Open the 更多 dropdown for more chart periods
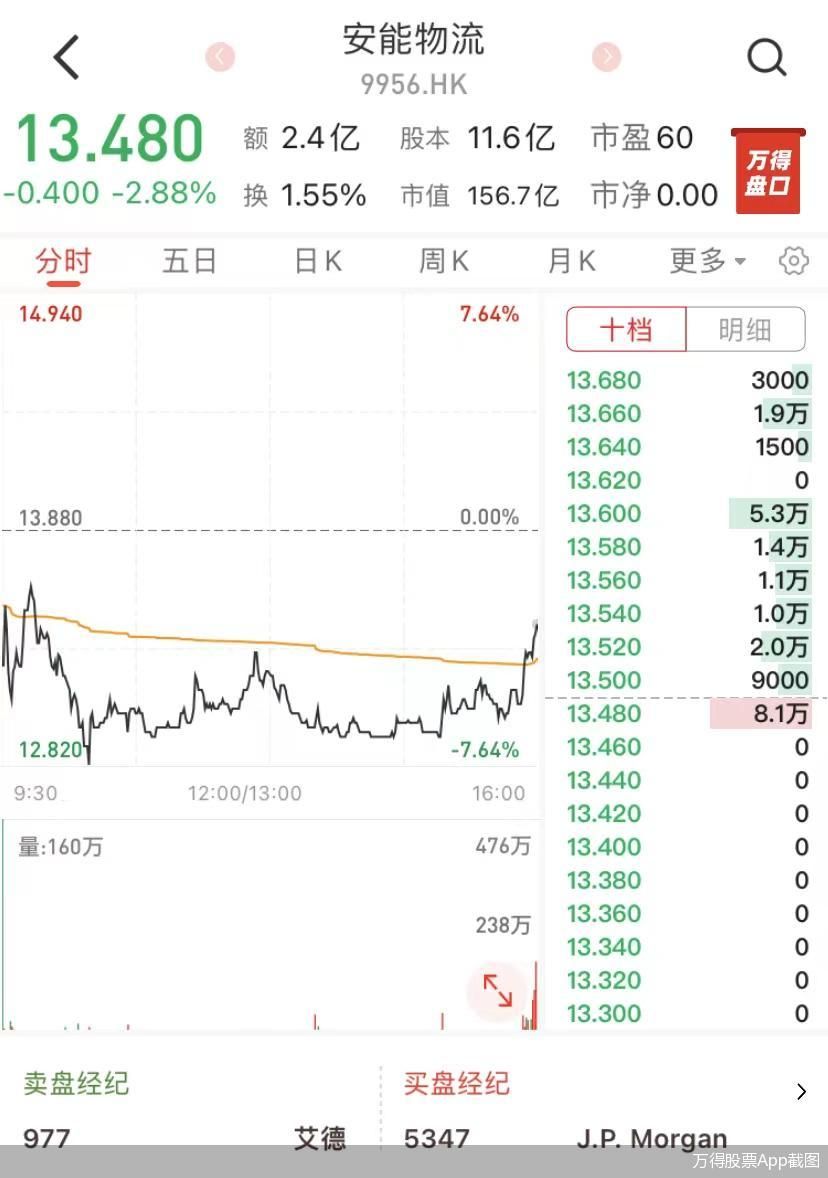The height and width of the screenshot is (1178, 828). [x=702, y=259]
